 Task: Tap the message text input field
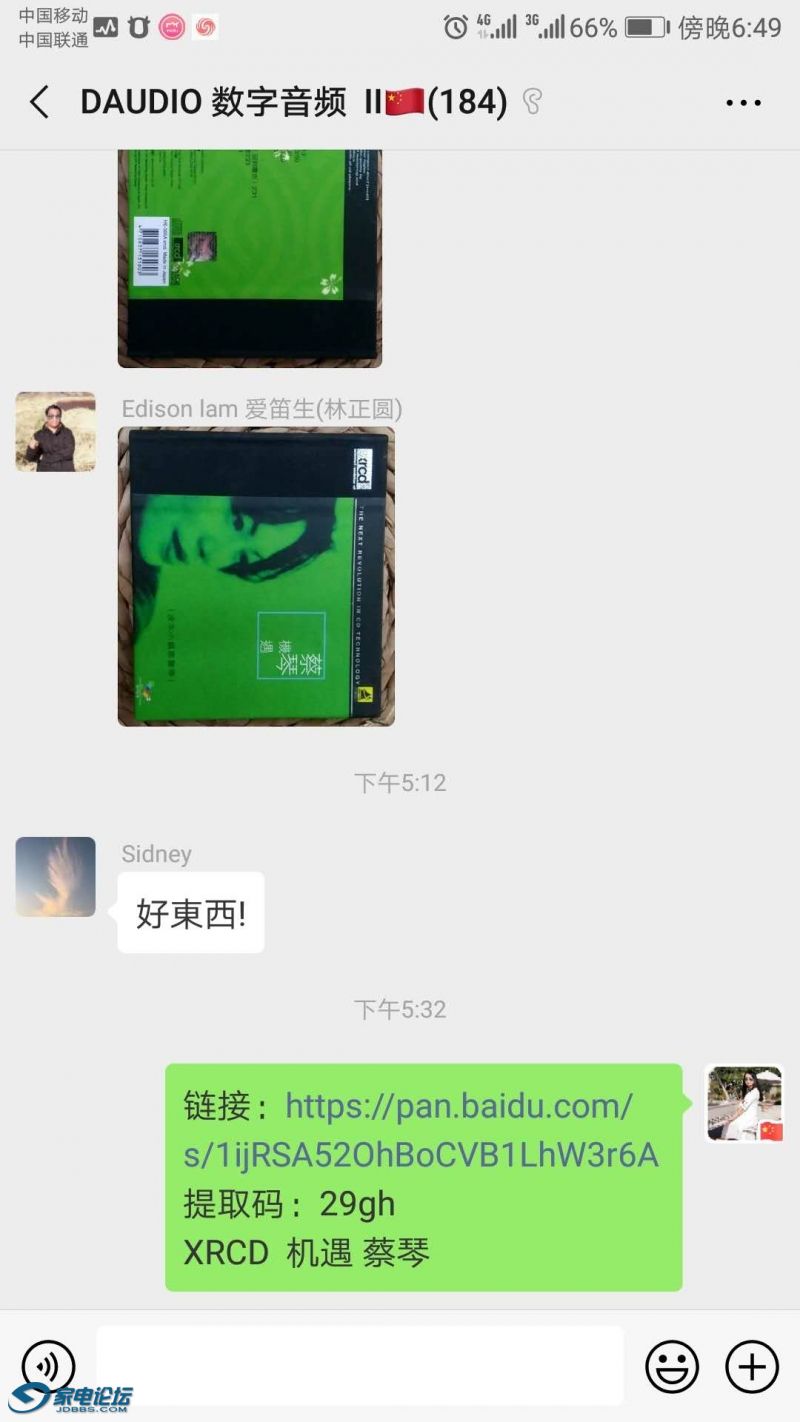[x=360, y=1365]
